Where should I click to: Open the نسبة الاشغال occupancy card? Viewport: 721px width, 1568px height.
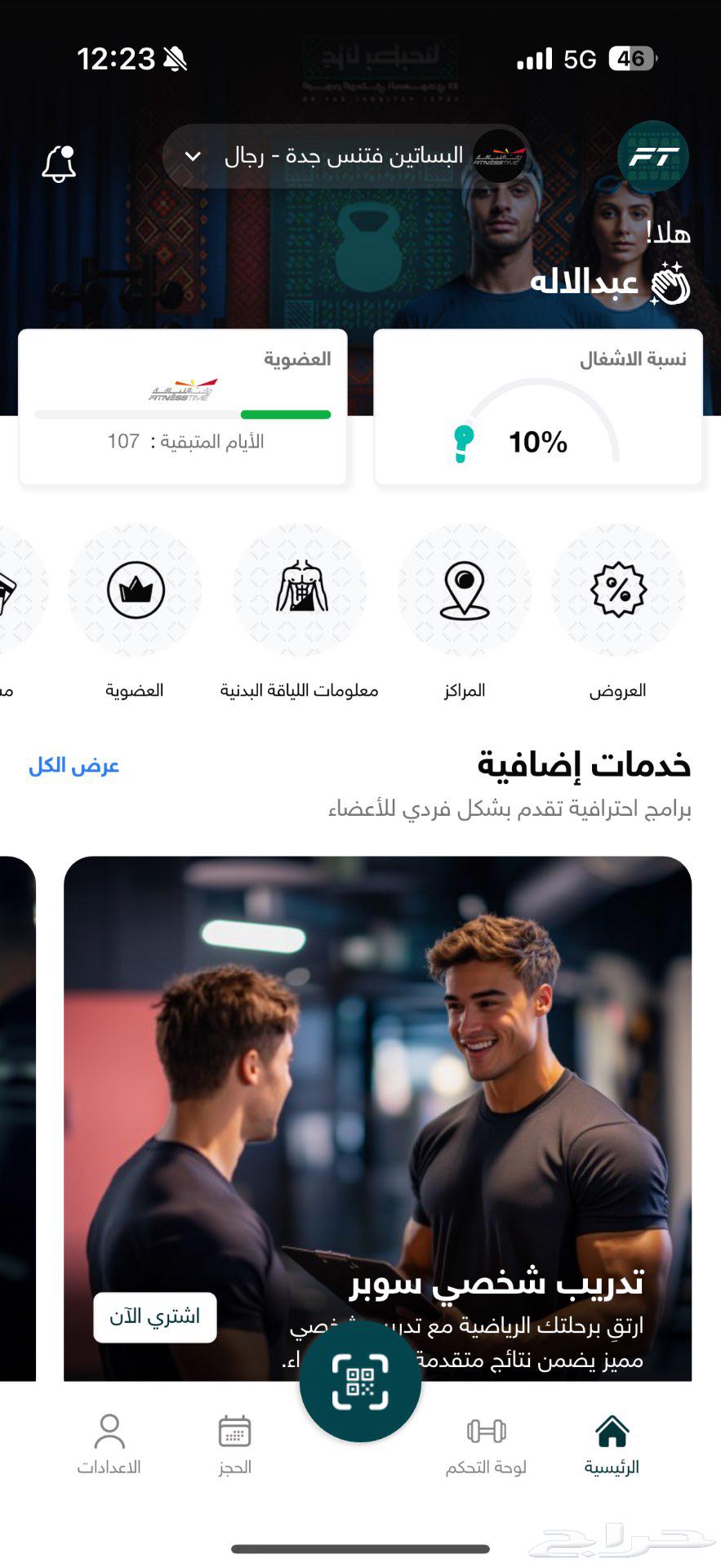pyautogui.click(x=537, y=408)
